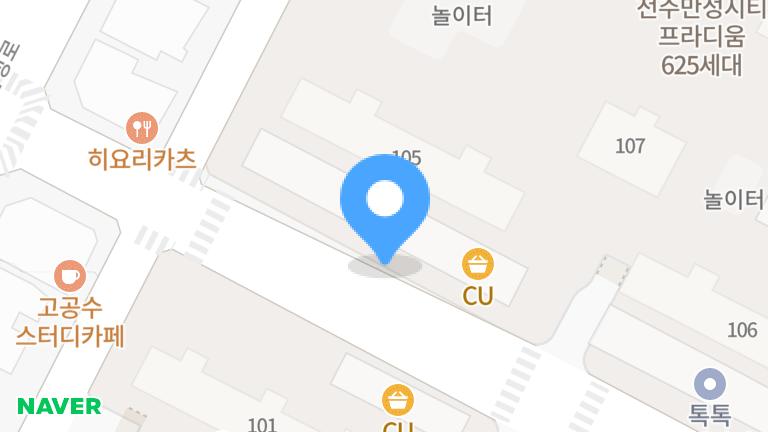Screen dimensions: 768x432
Task: Open the CU store marker near building 105
Action: click(477, 265)
